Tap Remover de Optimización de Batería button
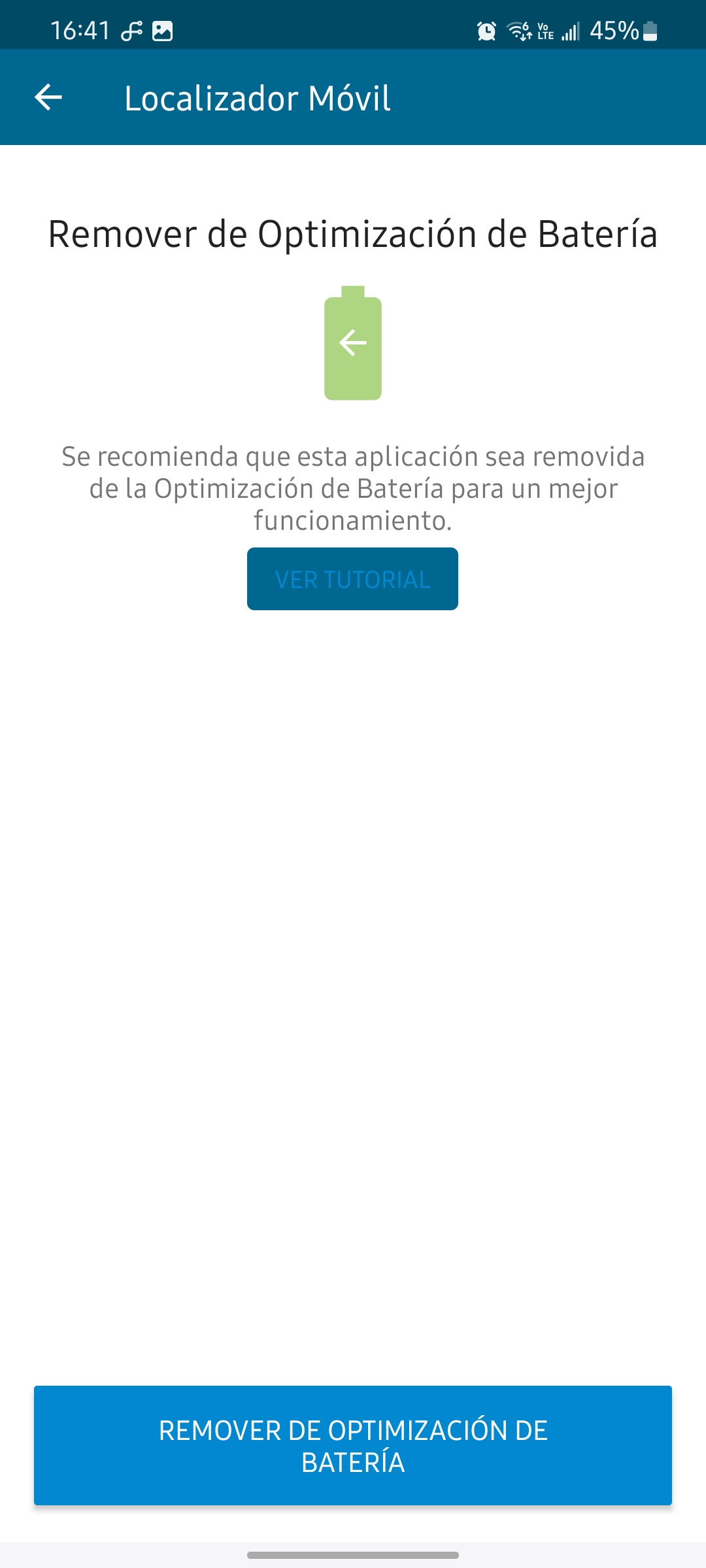This screenshot has width=706, height=1568. coord(353,1445)
